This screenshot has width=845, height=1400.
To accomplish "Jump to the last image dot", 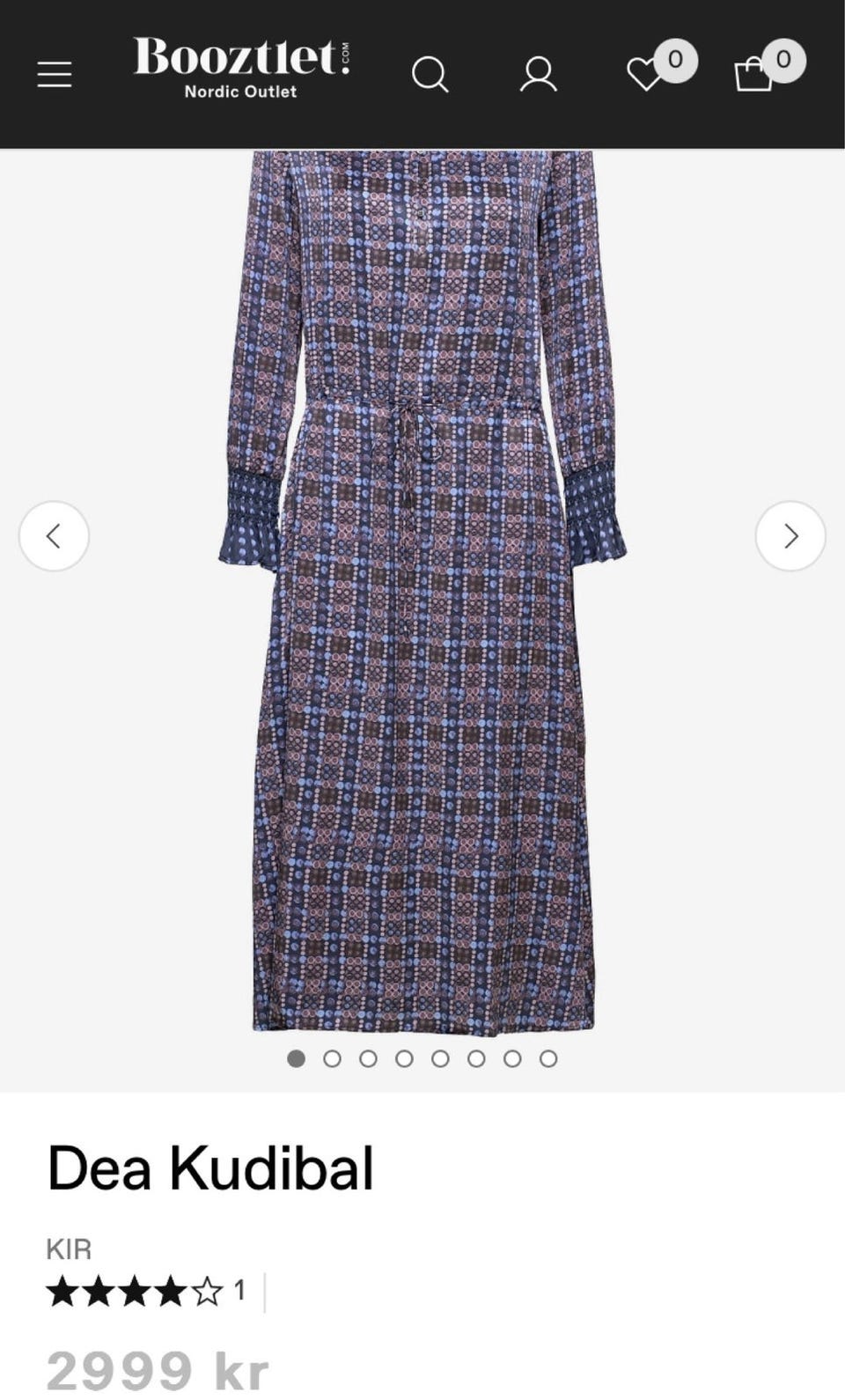I will click(x=548, y=1058).
